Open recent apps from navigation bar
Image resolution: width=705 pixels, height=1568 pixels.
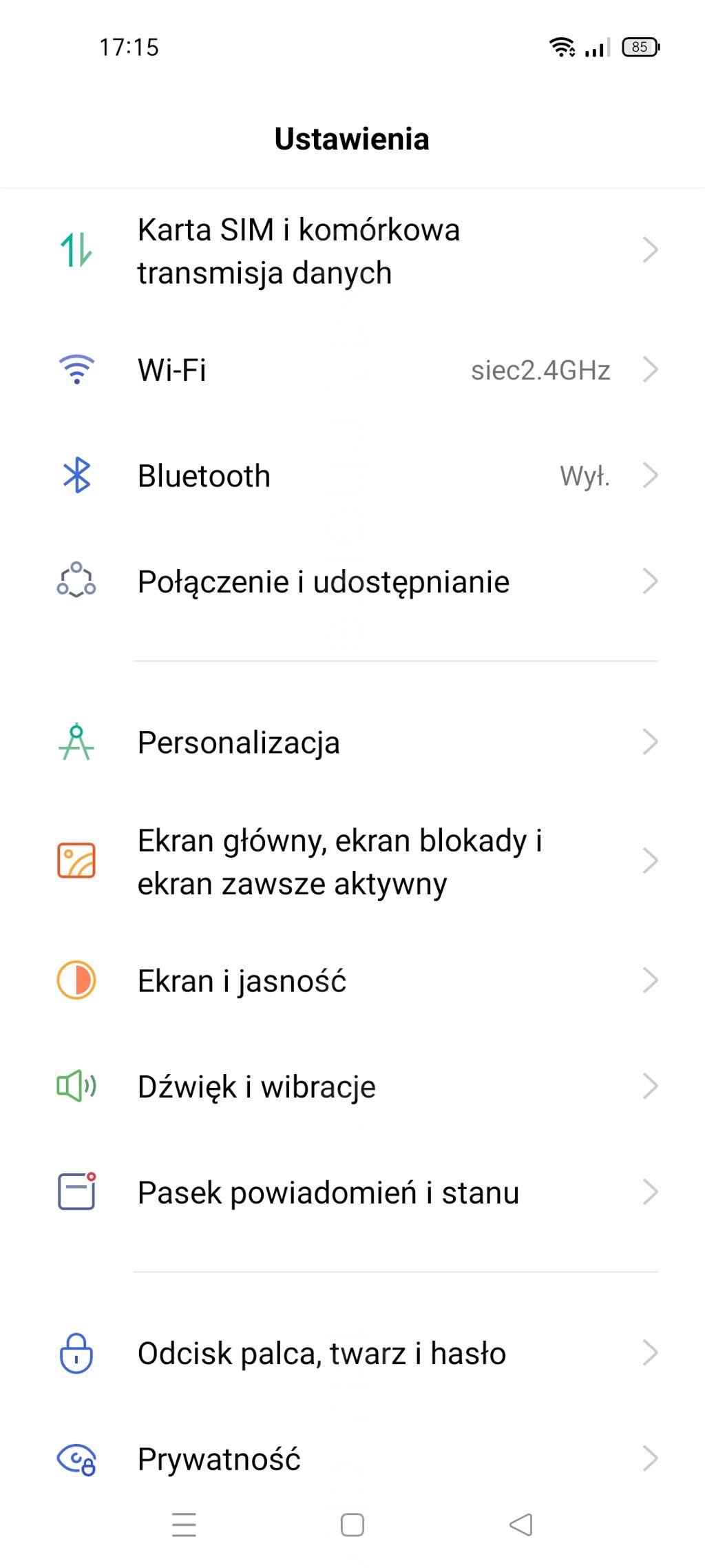click(184, 1525)
